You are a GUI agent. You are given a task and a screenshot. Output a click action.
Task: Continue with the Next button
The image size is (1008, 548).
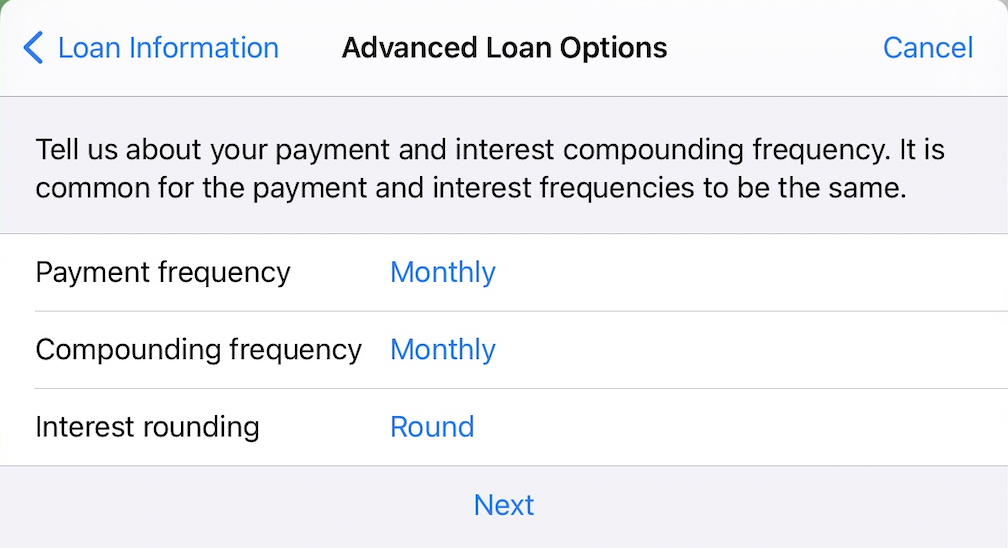[504, 505]
